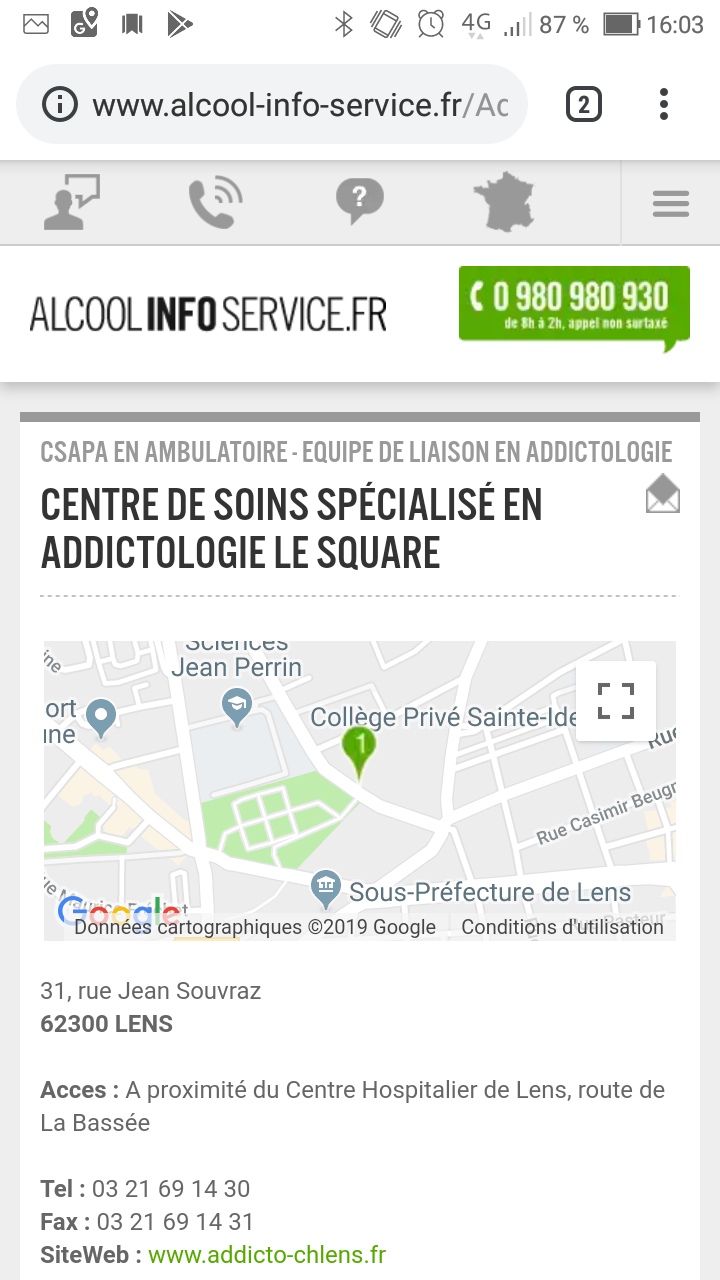This screenshot has height=1280, width=720.
Task: Open the browser overflow menu
Action: tap(664, 105)
